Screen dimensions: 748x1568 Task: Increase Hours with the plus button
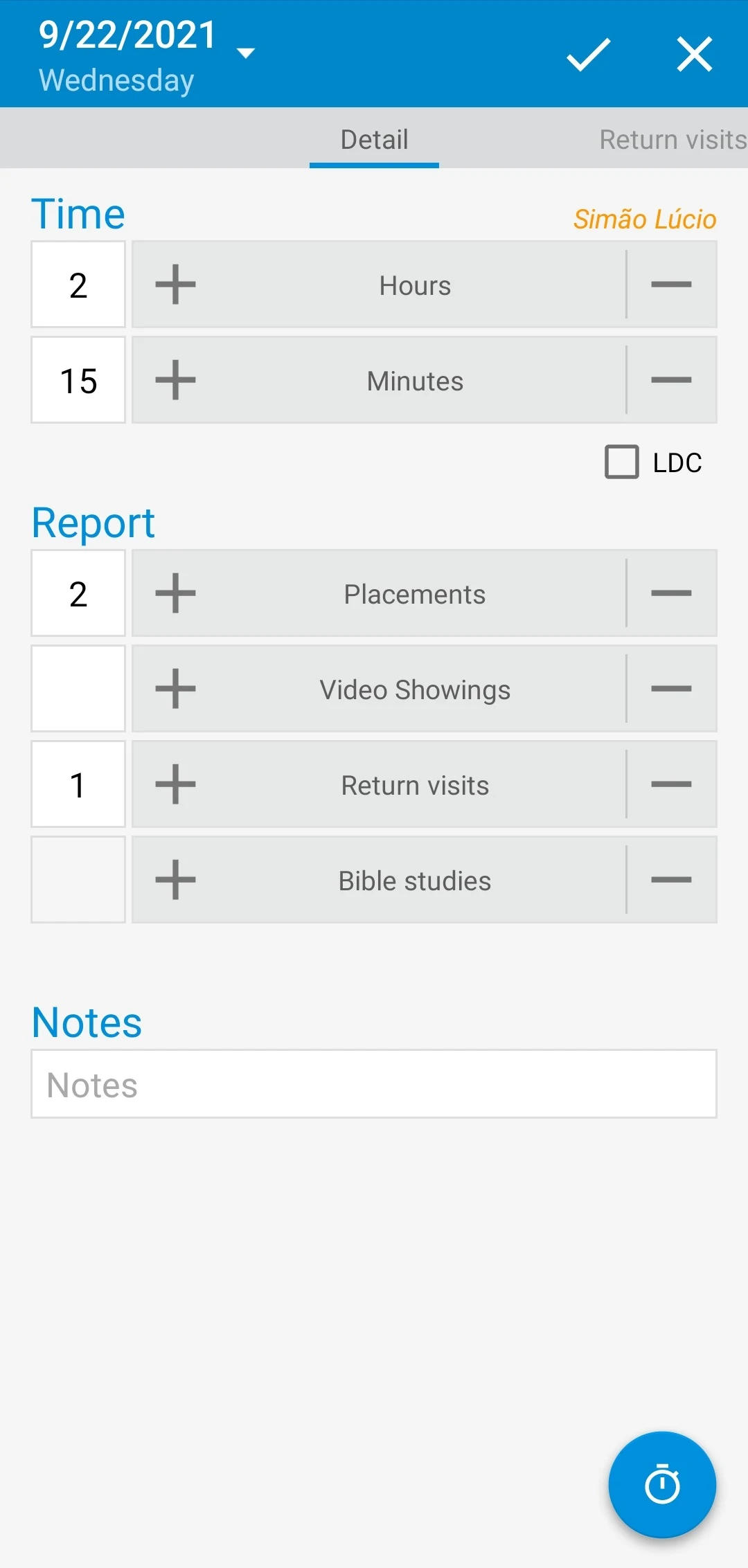click(x=175, y=285)
